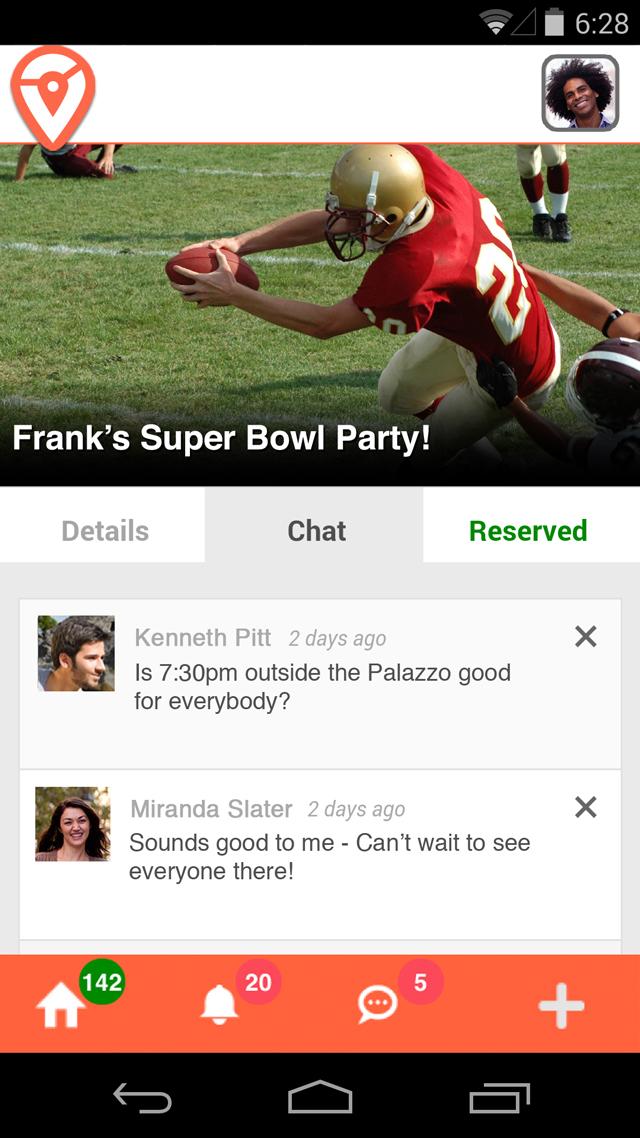640x1138 pixels.
Task: View Miranda Slater's profile photo
Action: (x=73, y=824)
